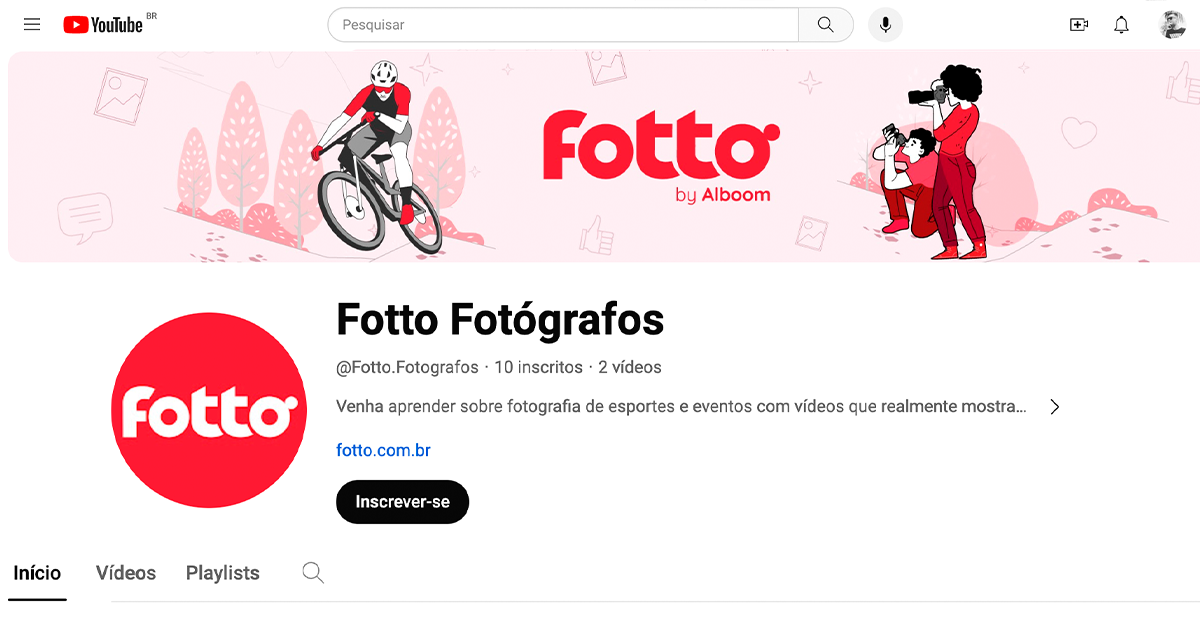Screen dimensions: 1200x628
Task: Open the hamburger guide menu
Action: click(x=32, y=25)
